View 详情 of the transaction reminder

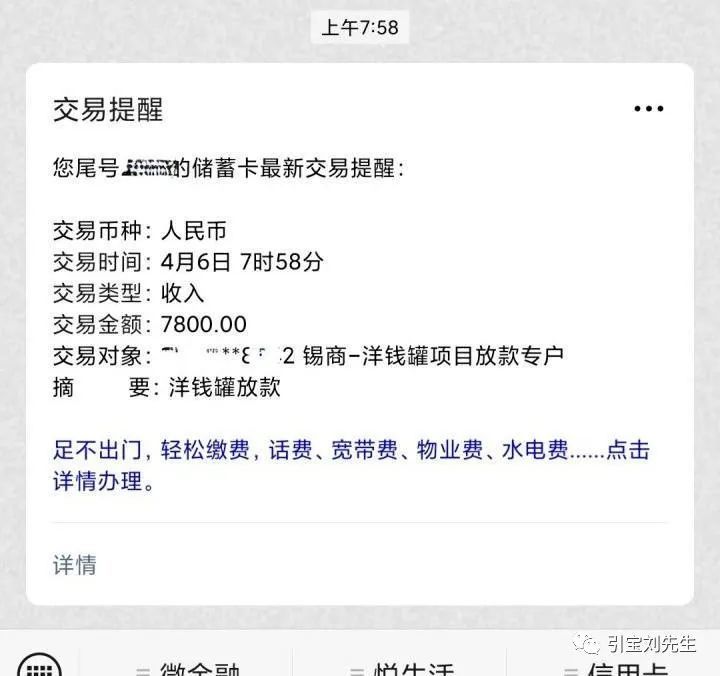pos(75,565)
